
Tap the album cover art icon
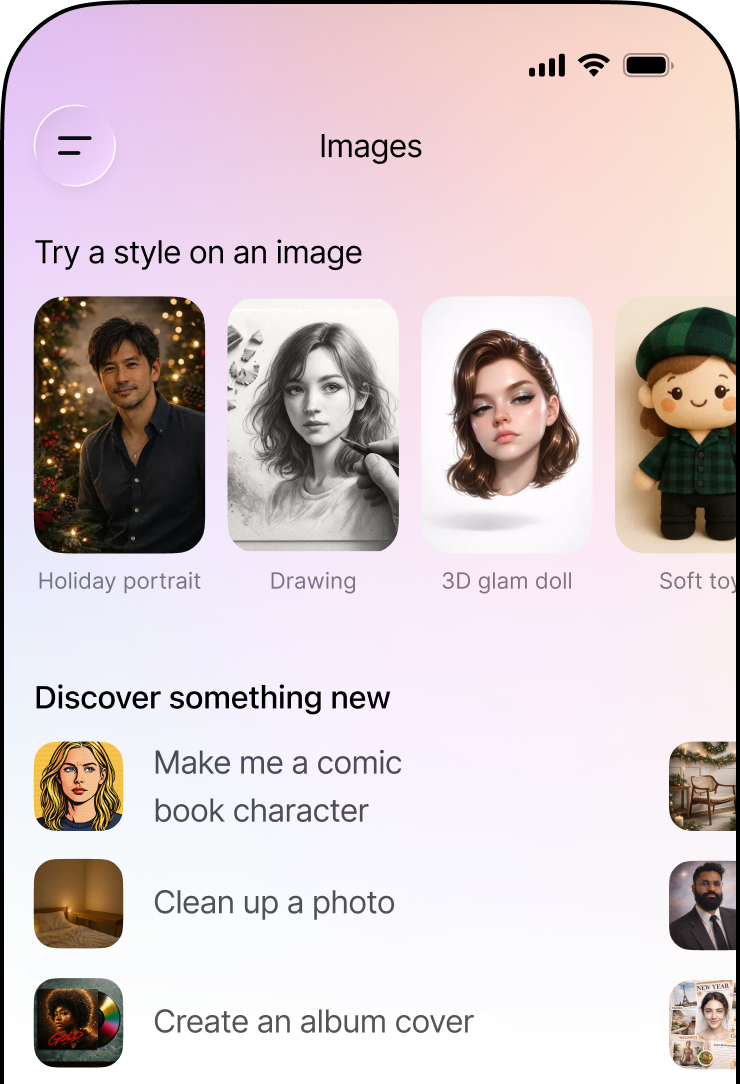click(x=78, y=1024)
